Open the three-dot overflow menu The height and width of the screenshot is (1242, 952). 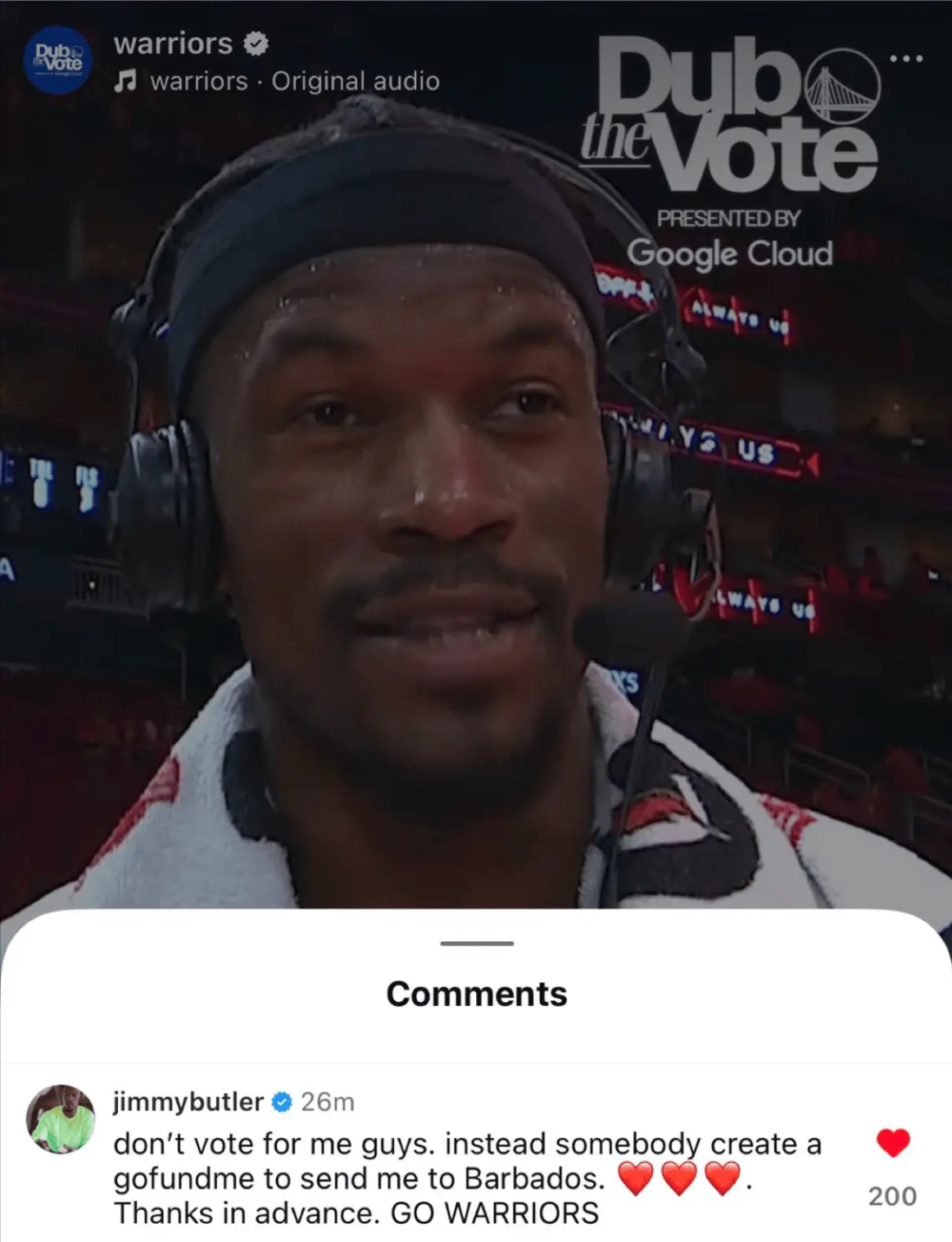pos(905,59)
